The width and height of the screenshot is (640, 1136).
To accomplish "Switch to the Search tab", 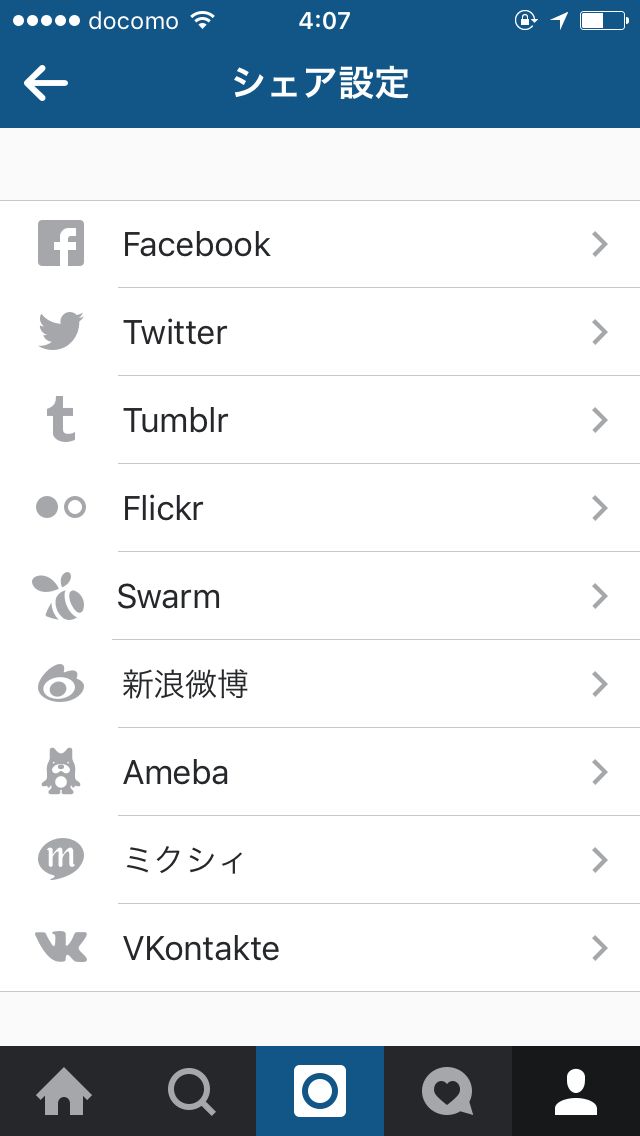I will pyautogui.click(x=192, y=1091).
